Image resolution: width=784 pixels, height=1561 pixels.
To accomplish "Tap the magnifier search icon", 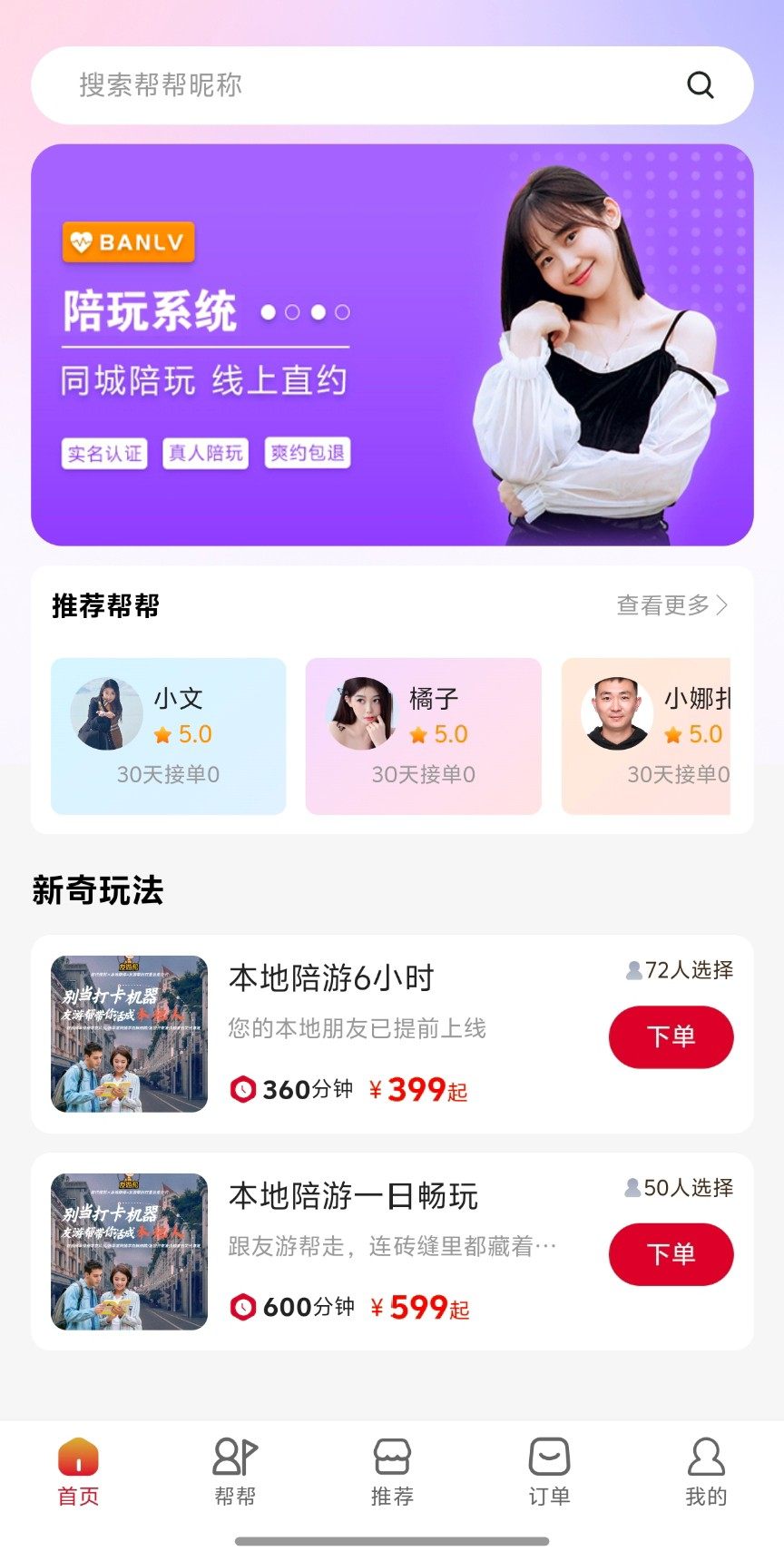I will [700, 85].
